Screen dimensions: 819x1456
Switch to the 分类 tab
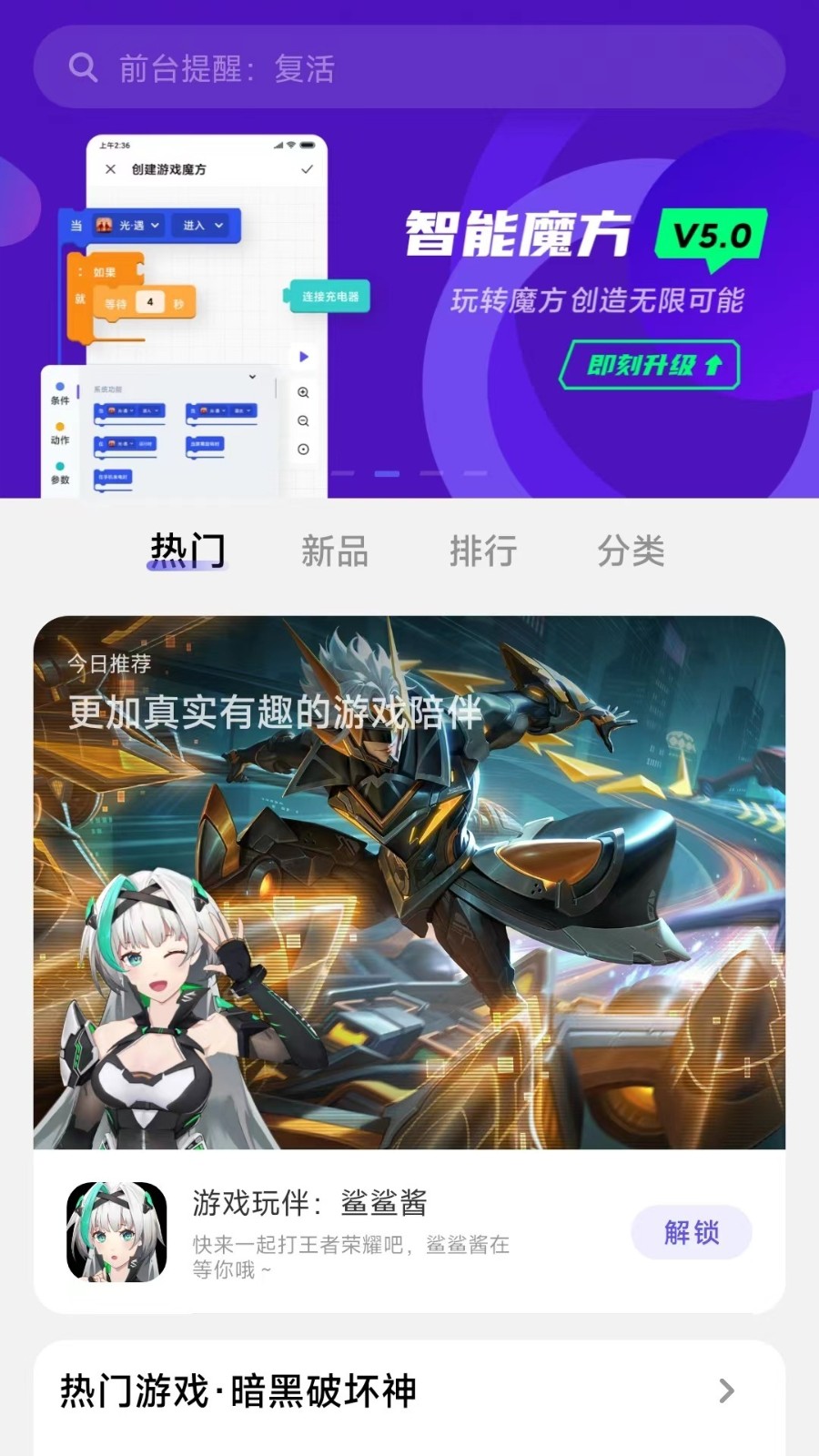click(x=631, y=551)
